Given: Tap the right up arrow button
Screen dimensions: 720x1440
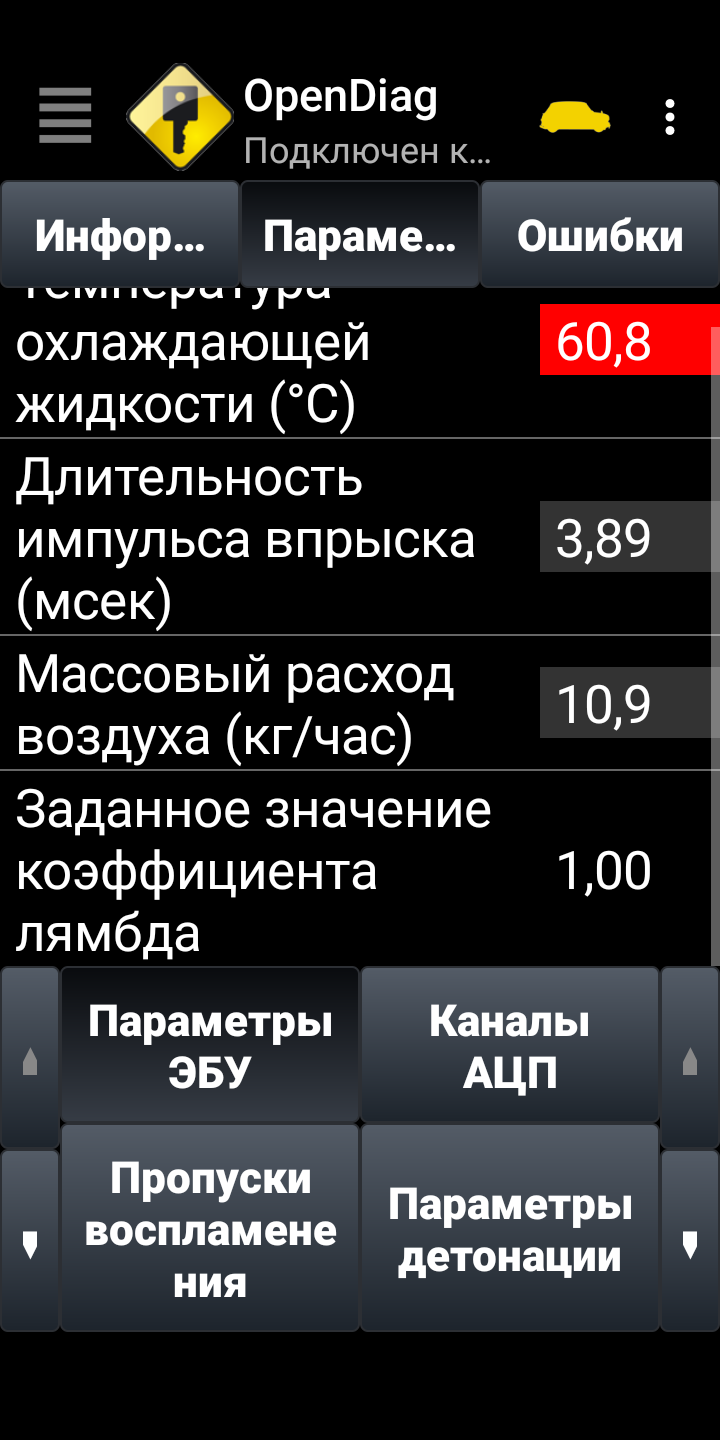Looking at the screenshot, I should pos(690,1058).
